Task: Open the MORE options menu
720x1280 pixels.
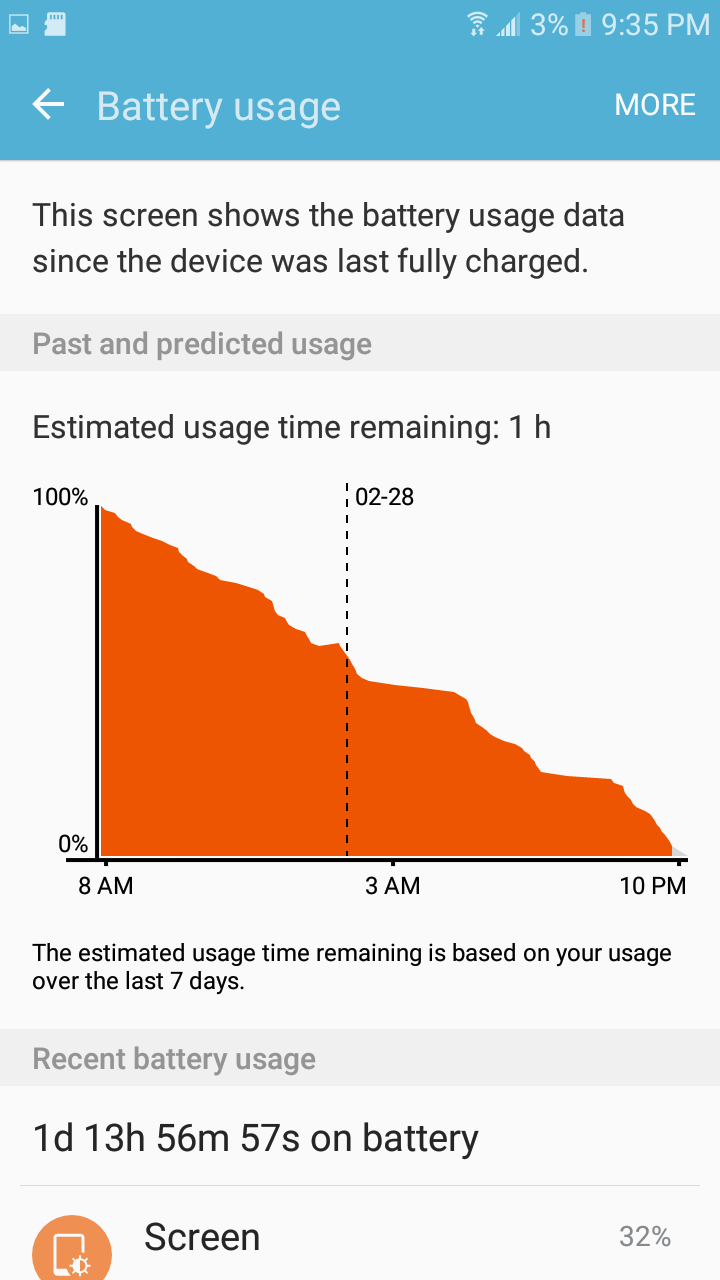Action: (x=655, y=105)
